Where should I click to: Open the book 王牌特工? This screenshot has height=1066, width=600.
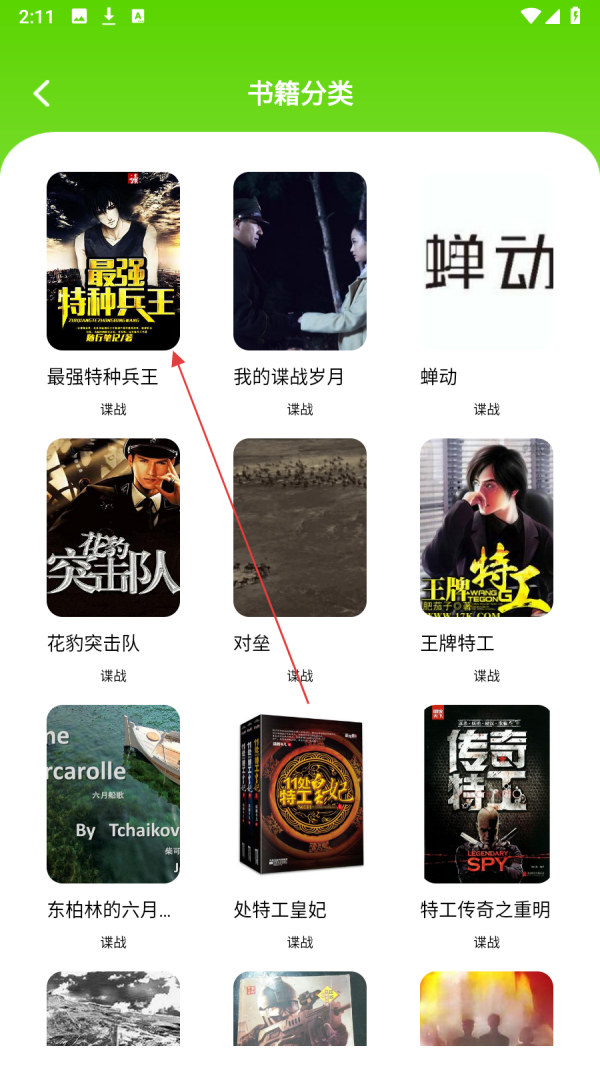pos(486,527)
